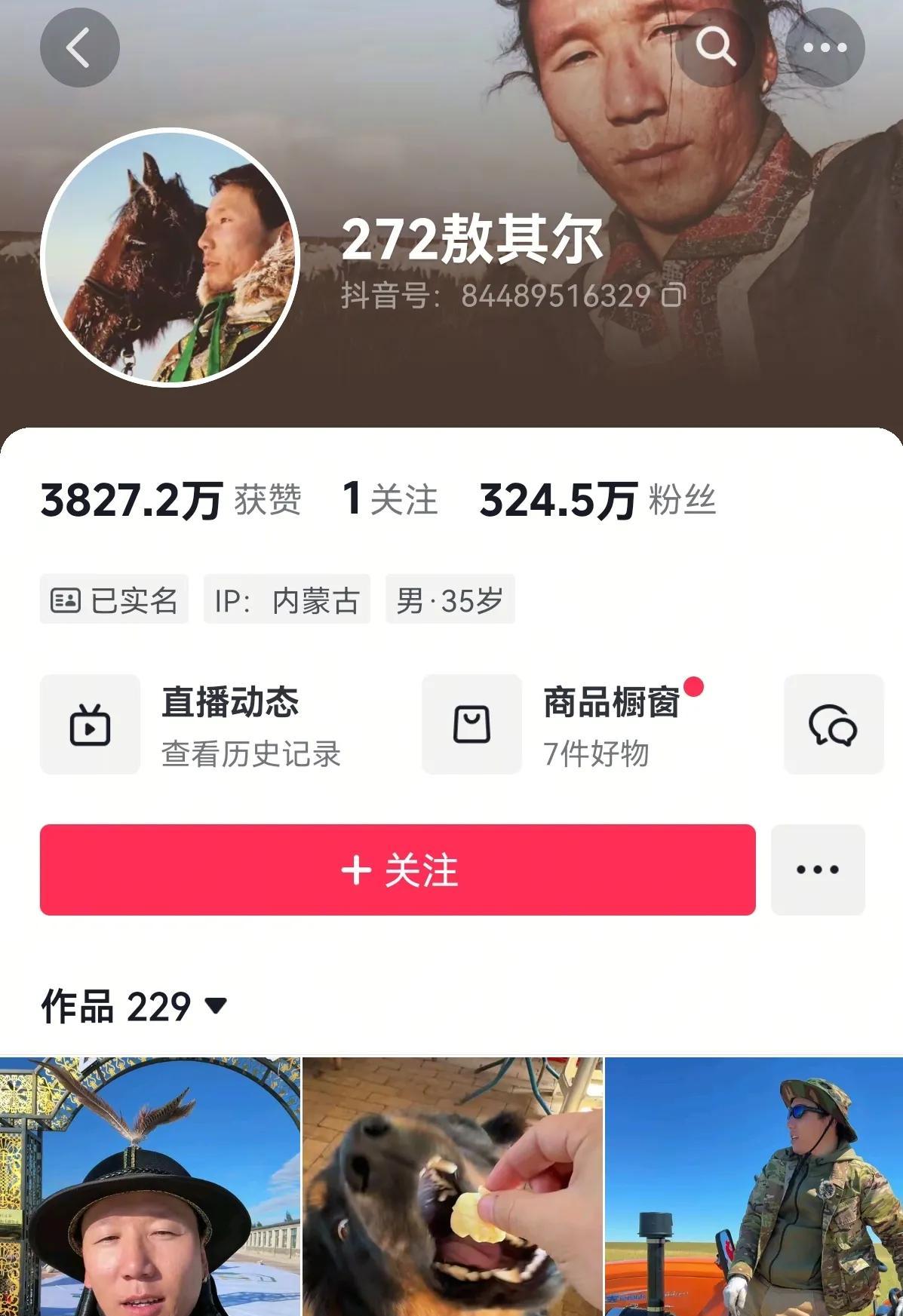Screen dimensions: 903x1316
Task: Expand the 作品 229 sorting dropdown
Action: 216,1006
